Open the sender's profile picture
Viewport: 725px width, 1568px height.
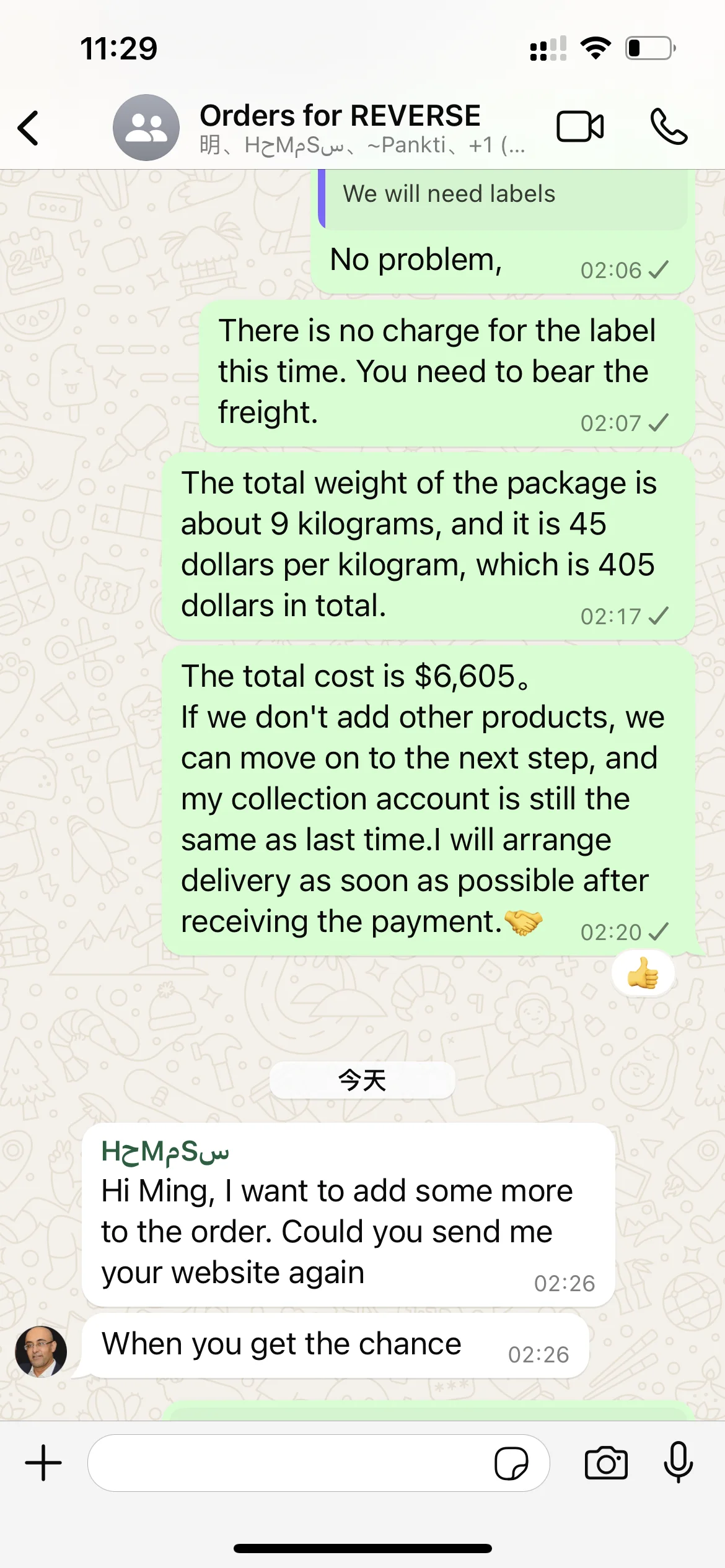pyautogui.click(x=41, y=1351)
